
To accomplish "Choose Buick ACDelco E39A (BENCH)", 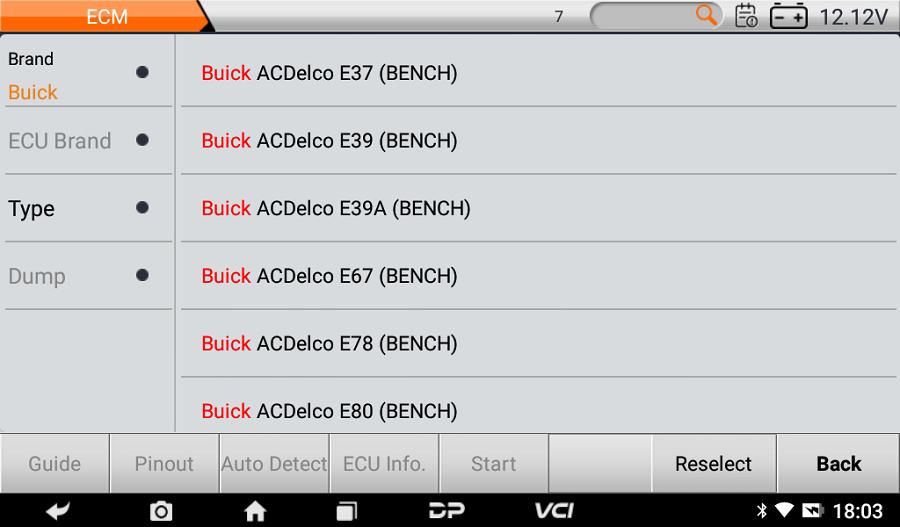I will (x=336, y=208).
